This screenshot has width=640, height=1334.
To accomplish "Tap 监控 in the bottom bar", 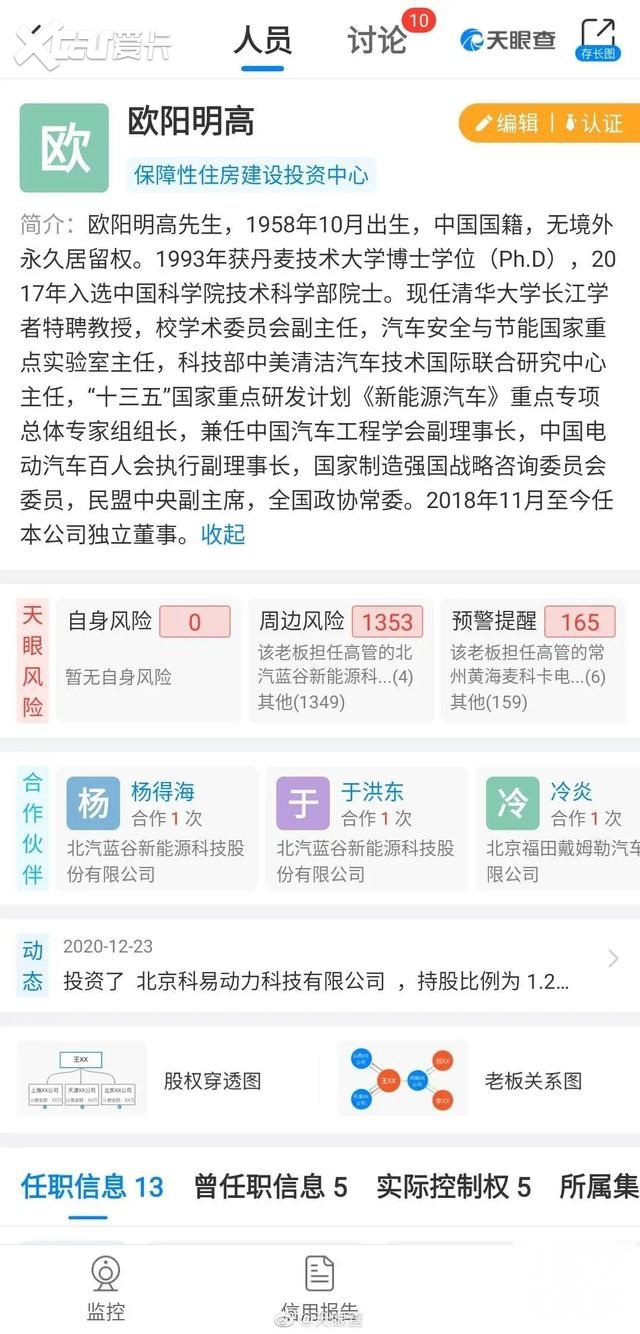I will [x=105, y=1287].
